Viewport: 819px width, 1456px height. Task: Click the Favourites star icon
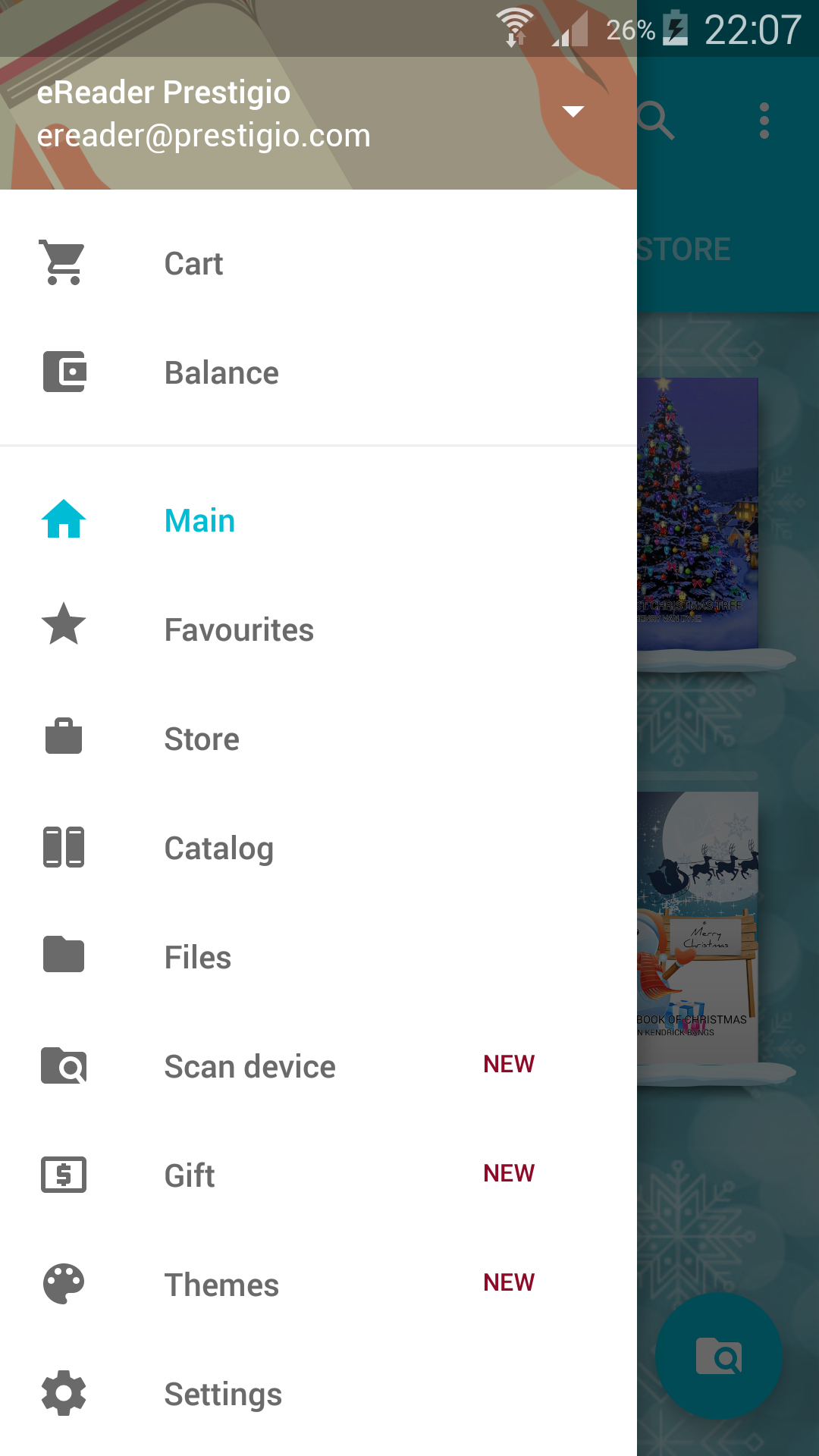point(64,628)
